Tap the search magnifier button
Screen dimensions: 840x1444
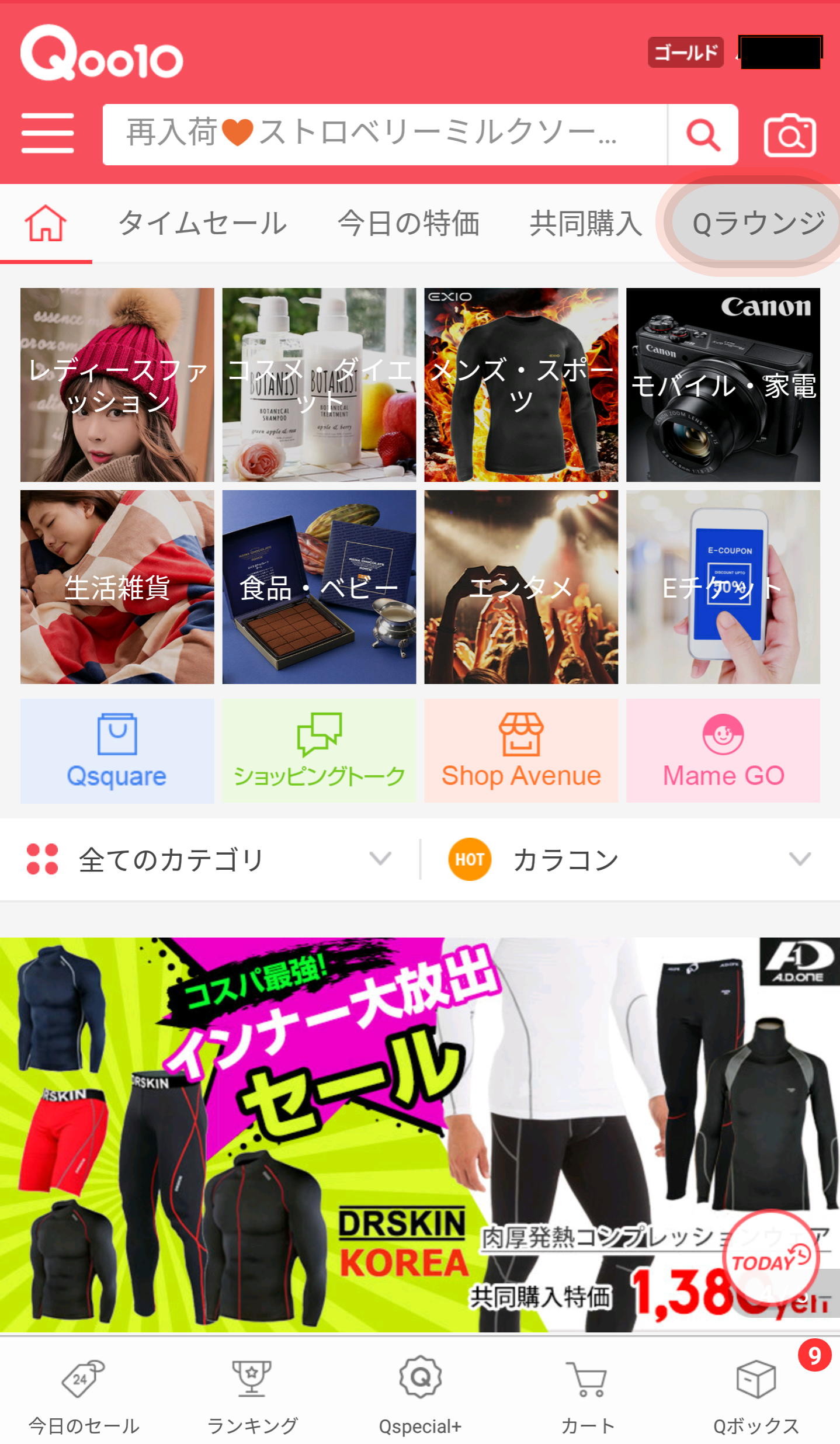703,135
